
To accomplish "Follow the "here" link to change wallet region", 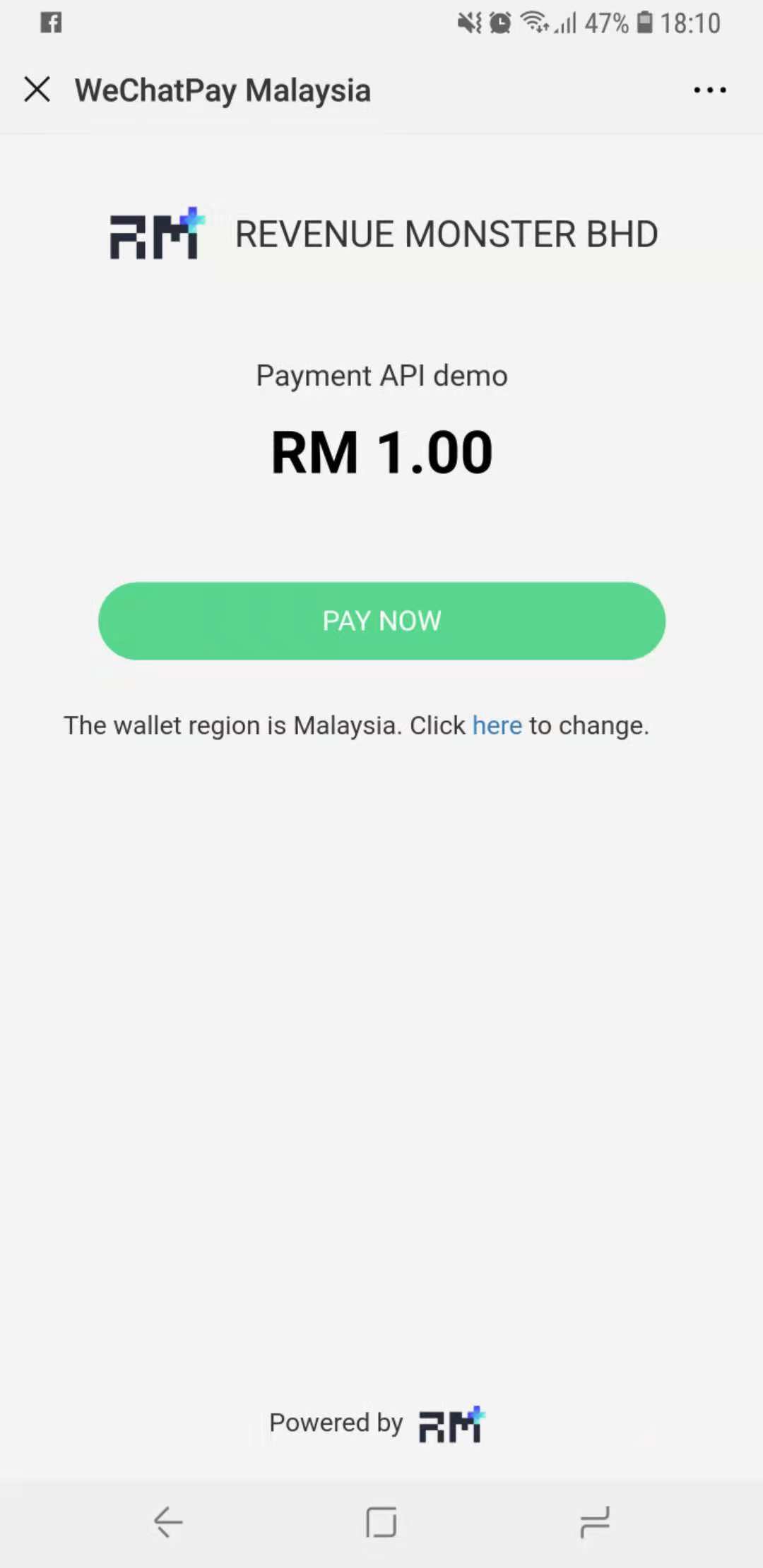I will pos(497,725).
